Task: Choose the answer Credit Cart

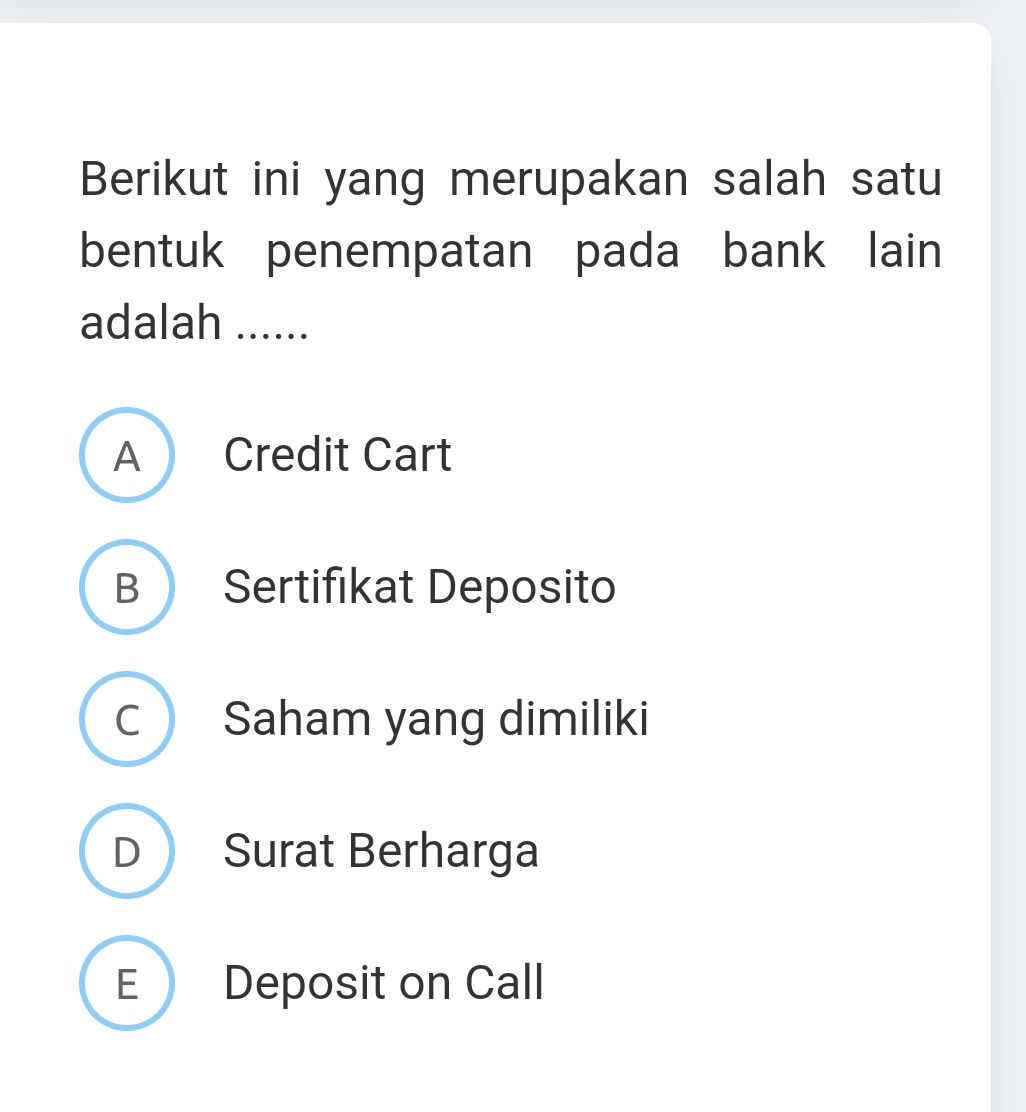Action: pos(337,457)
